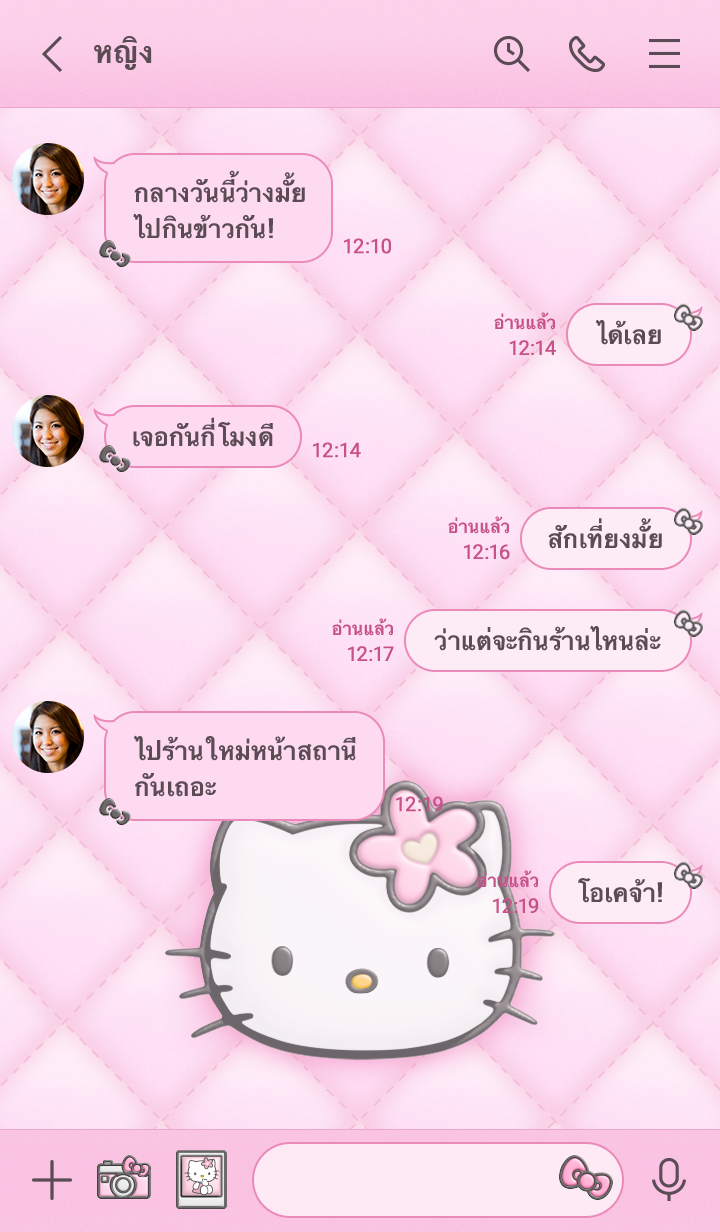Open the chat menu
The height and width of the screenshot is (1232, 720).
coord(664,54)
